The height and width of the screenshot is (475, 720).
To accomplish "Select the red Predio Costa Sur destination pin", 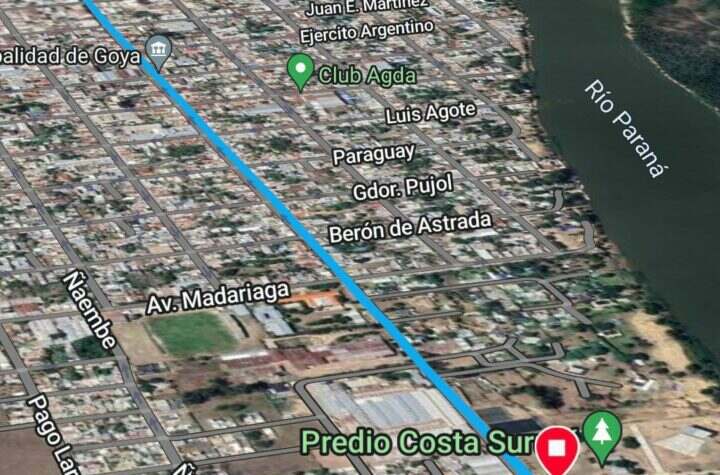I will coord(556,450).
